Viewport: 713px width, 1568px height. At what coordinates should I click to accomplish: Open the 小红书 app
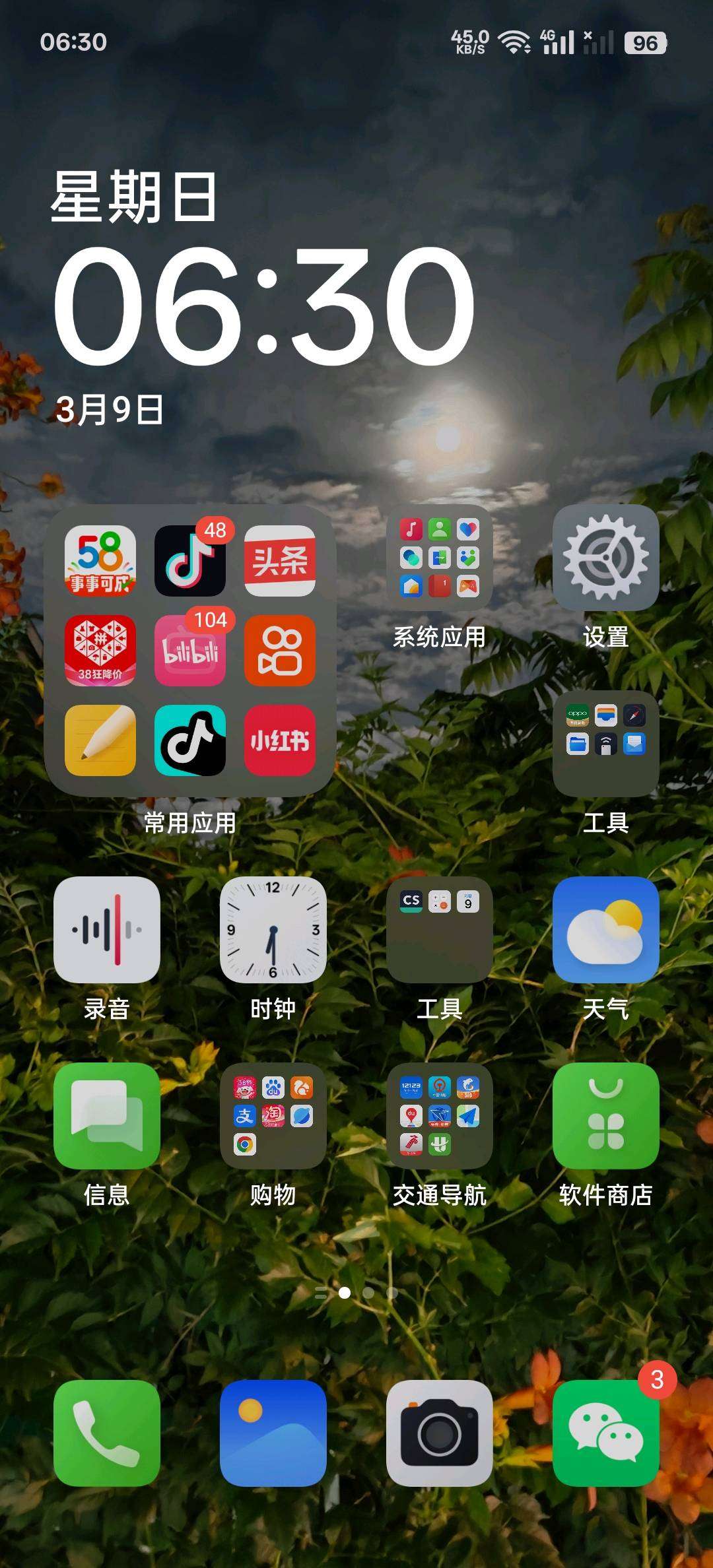[280, 740]
